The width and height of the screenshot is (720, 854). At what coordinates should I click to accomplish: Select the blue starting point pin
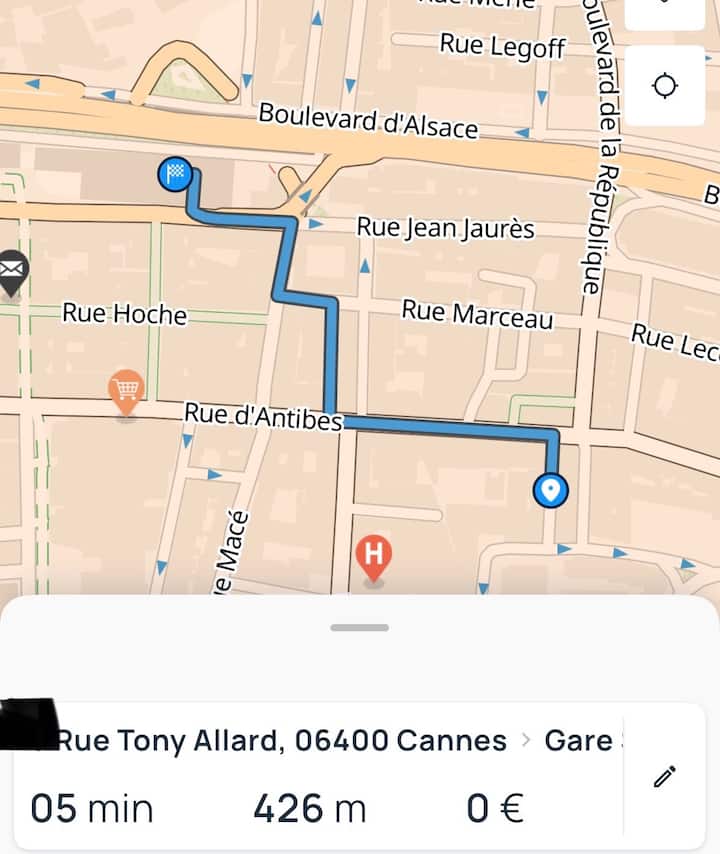click(x=550, y=490)
